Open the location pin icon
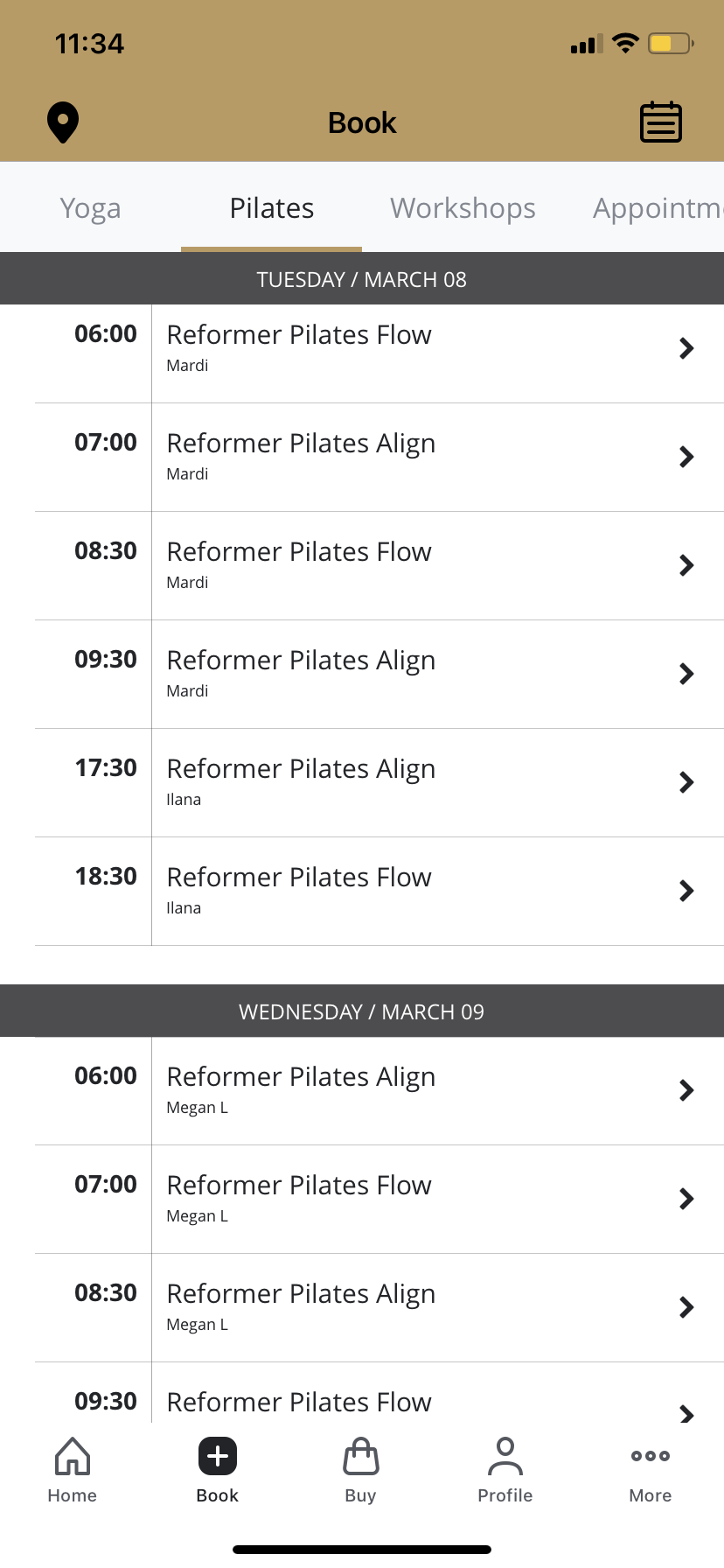The width and height of the screenshot is (724, 1568). click(x=63, y=122)
